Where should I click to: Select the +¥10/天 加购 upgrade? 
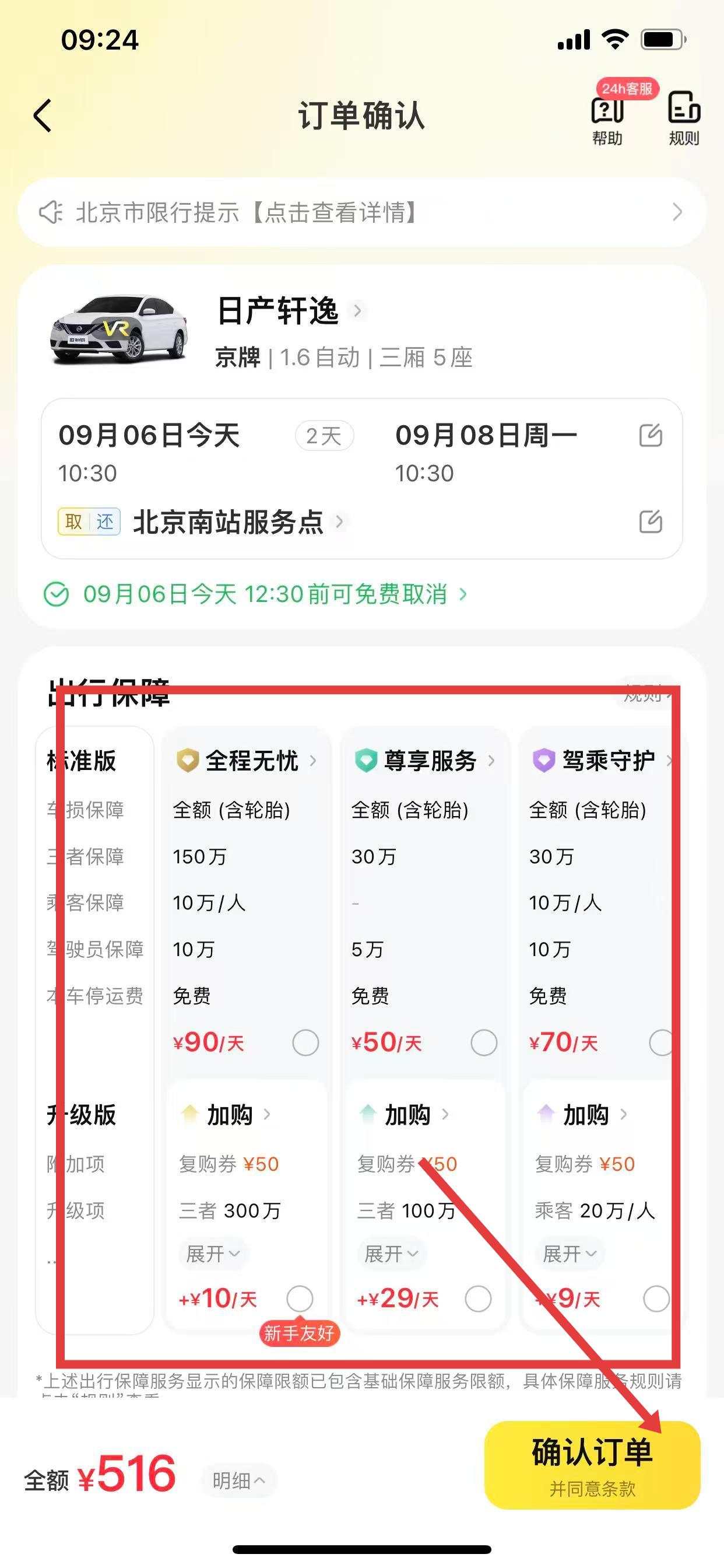coord(300,1299)
